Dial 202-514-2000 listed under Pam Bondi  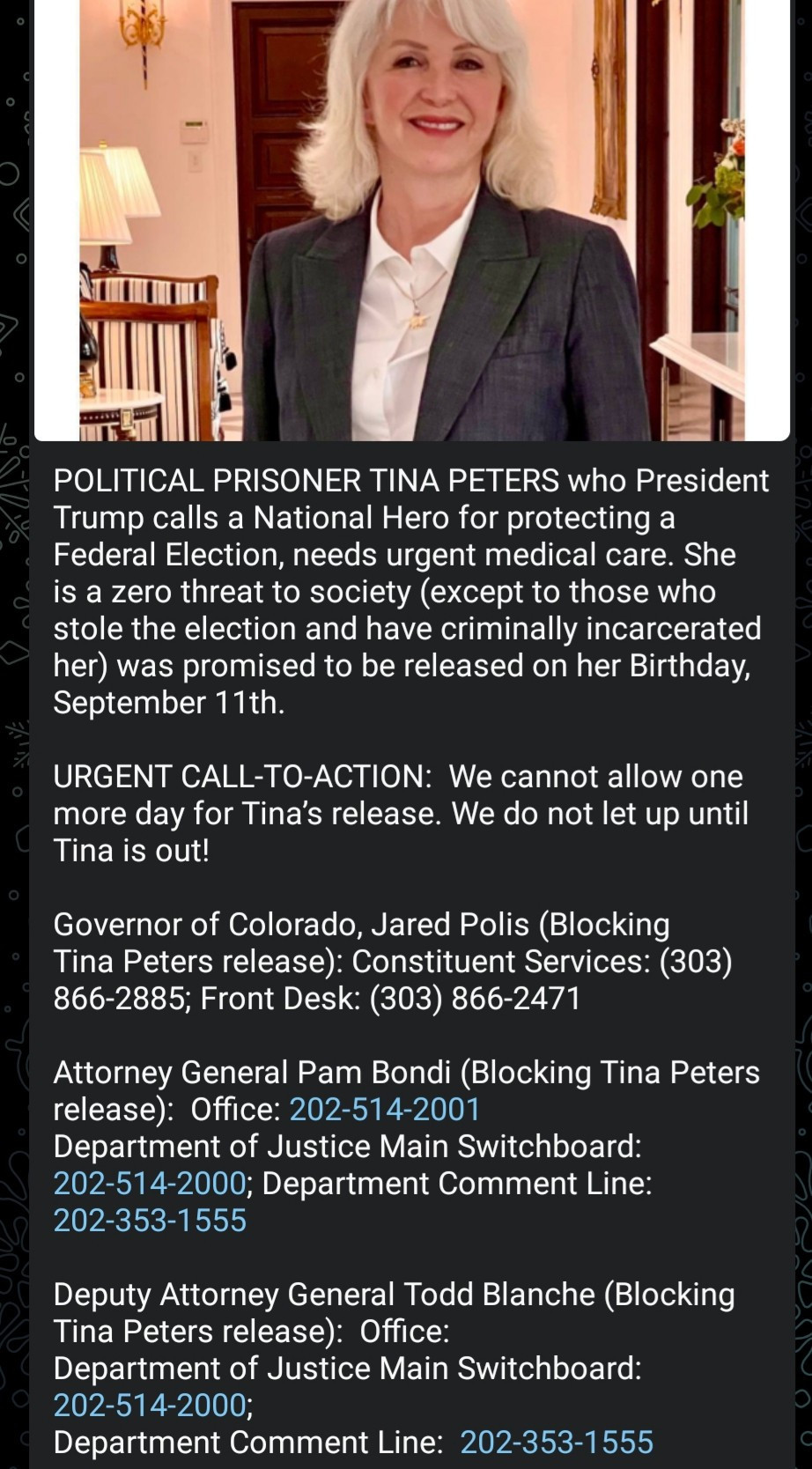149,1183
